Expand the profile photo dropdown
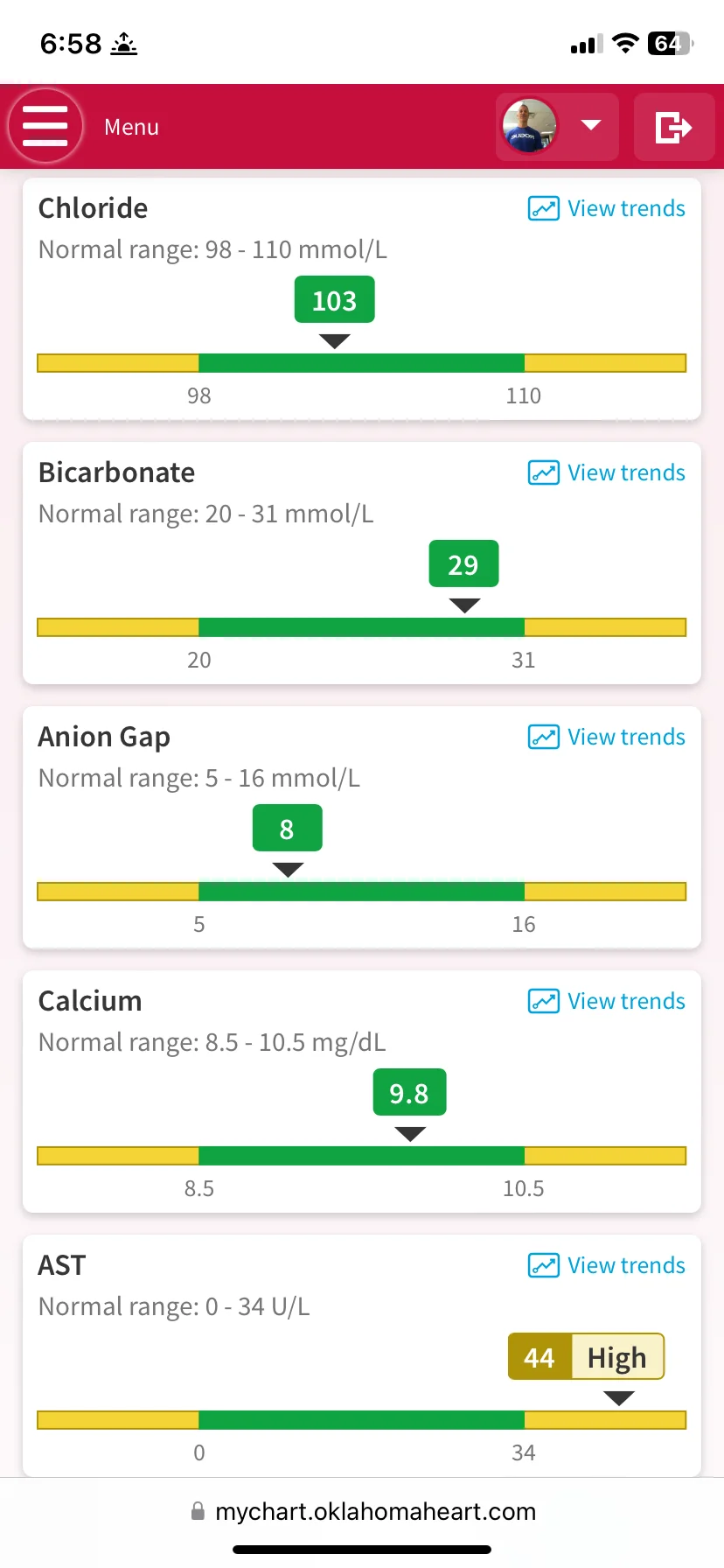The height and width of the screenshot is (1568, 724). coord(557,127)
